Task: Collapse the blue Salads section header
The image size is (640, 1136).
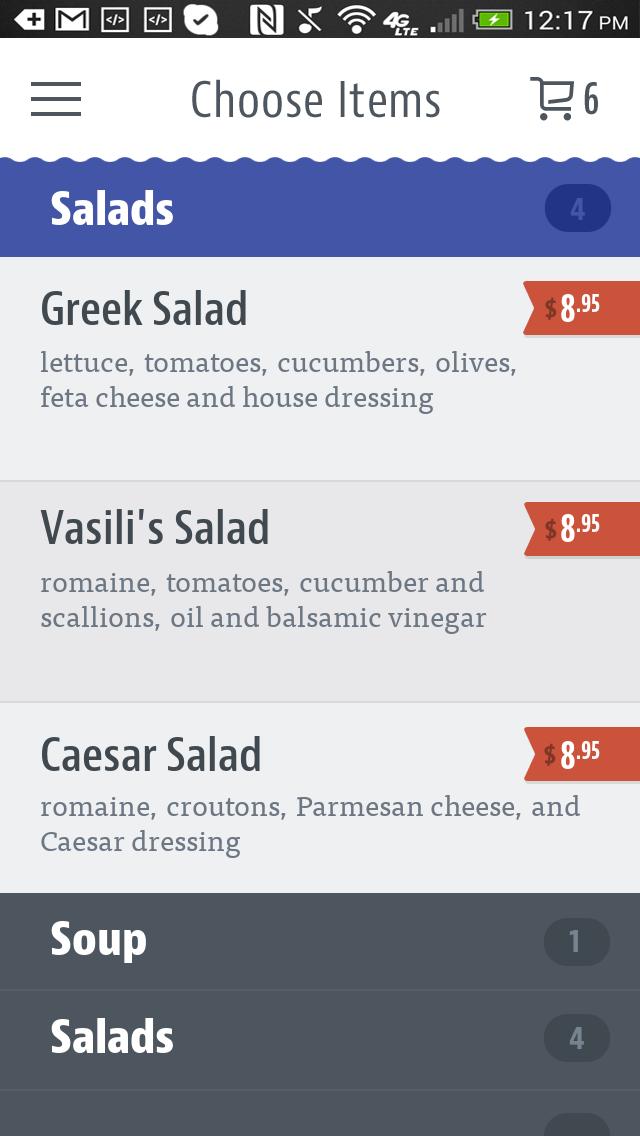Action: [x=320, y=209]
